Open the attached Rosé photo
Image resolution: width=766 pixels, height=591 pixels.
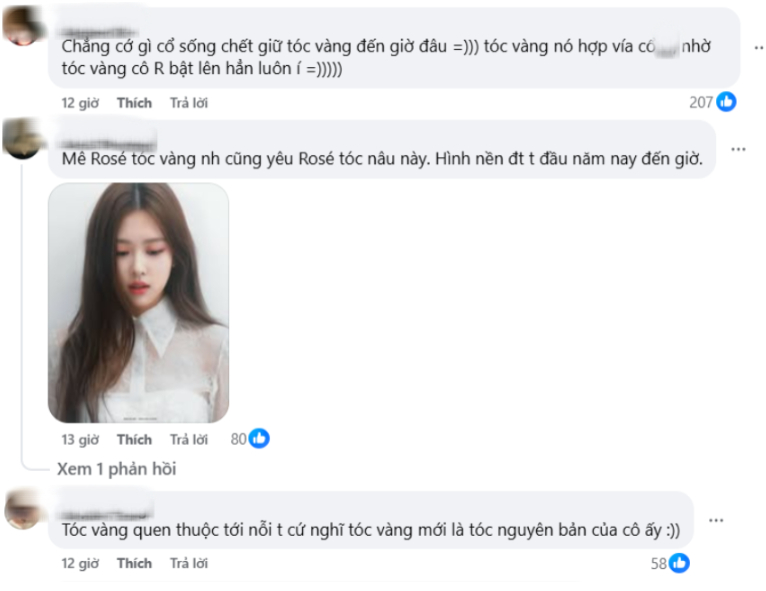click(138, 302)
